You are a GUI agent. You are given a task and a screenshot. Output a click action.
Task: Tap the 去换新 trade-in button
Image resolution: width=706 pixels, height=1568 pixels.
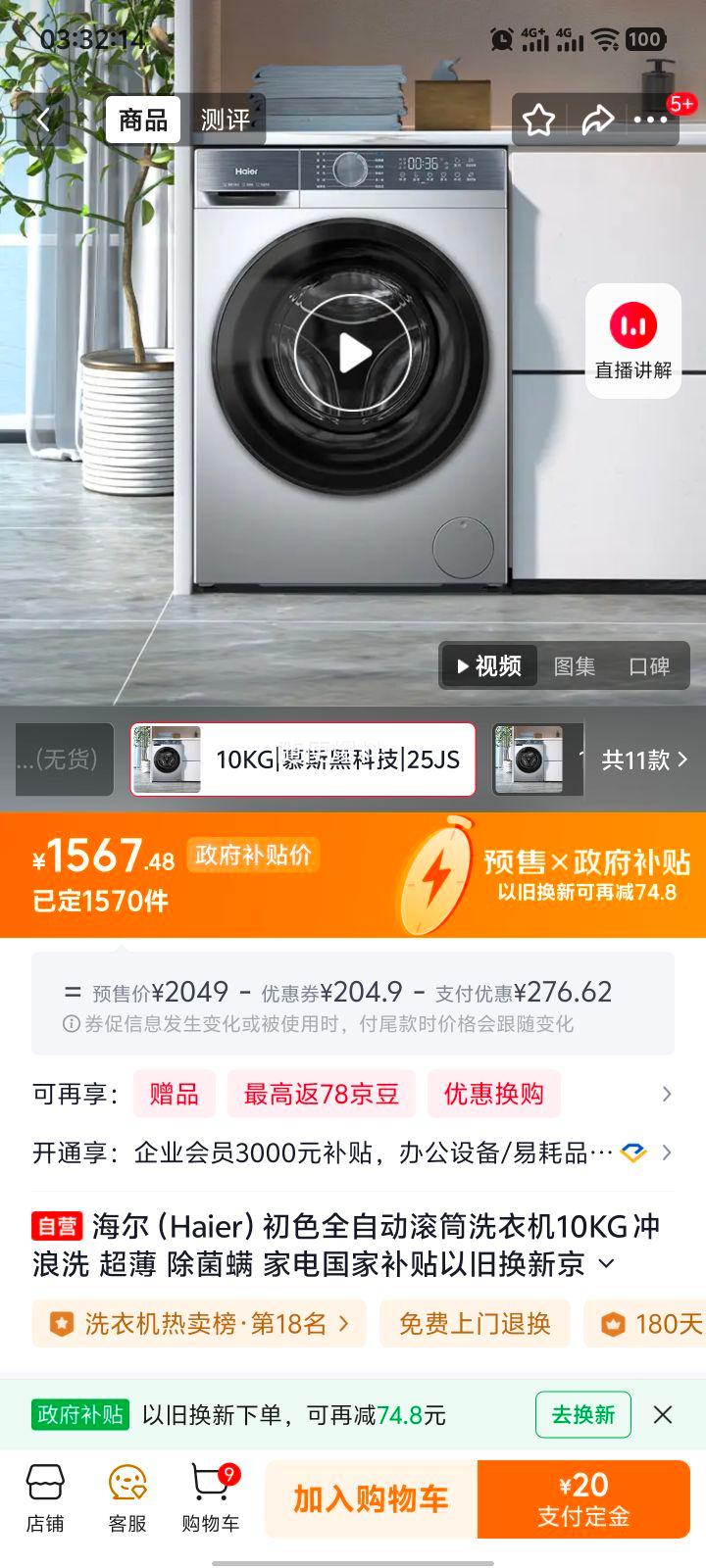(582, 1415)
